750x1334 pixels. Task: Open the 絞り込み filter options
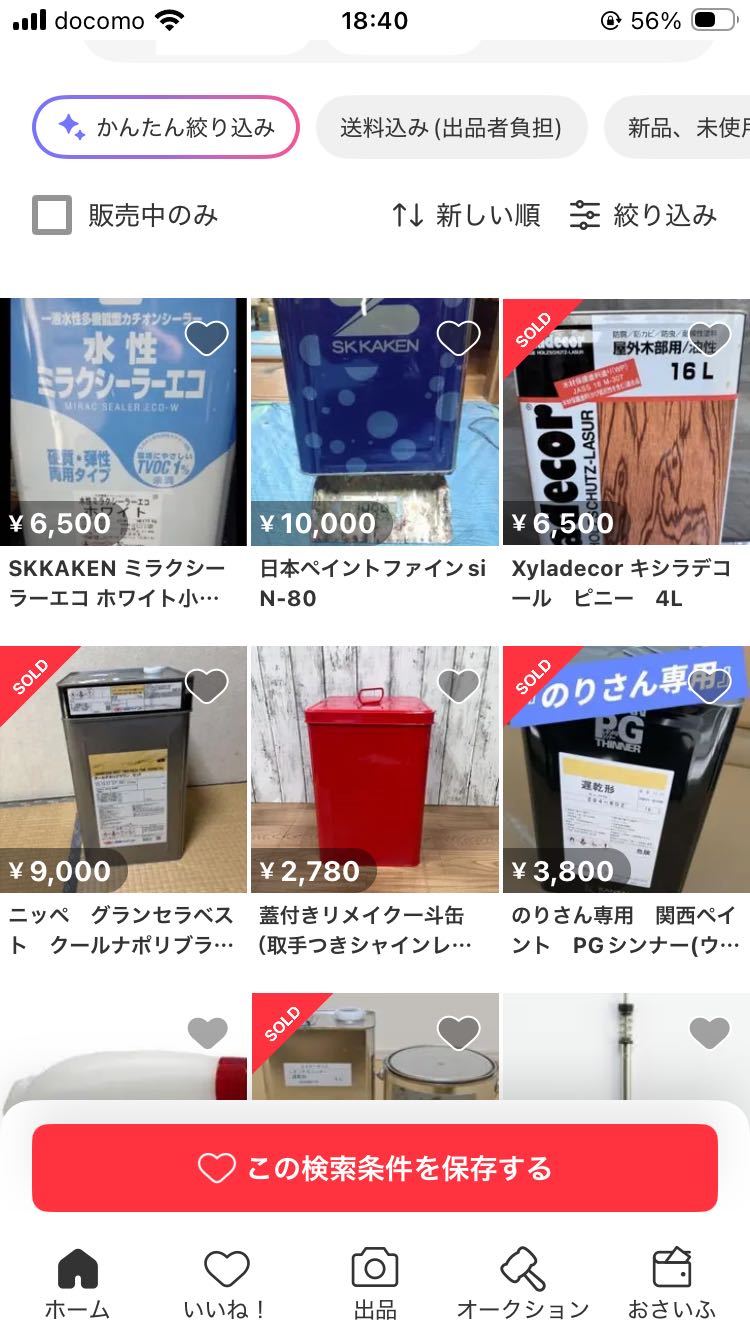coord(643,215)
